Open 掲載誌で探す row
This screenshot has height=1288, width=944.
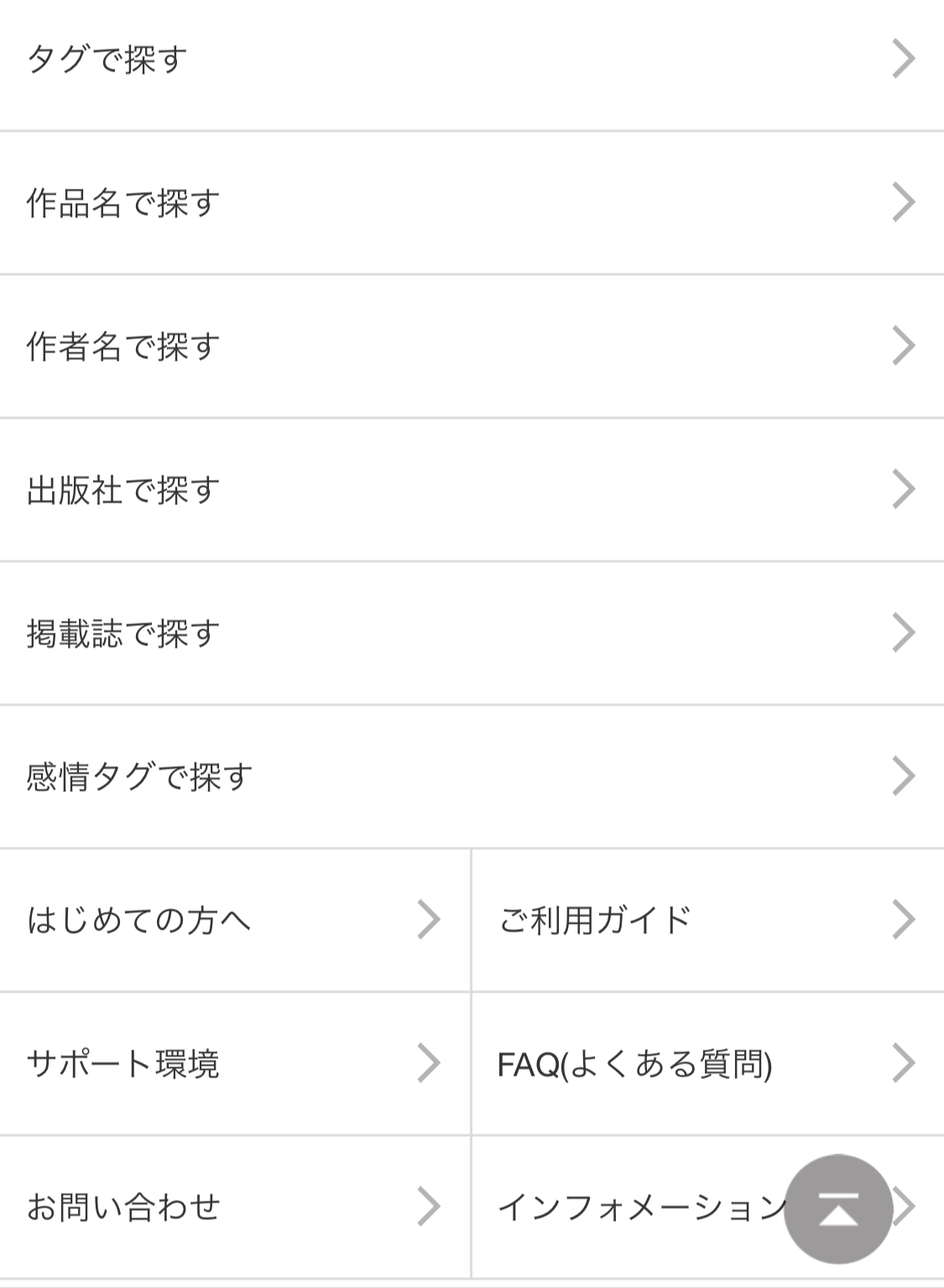470,633
